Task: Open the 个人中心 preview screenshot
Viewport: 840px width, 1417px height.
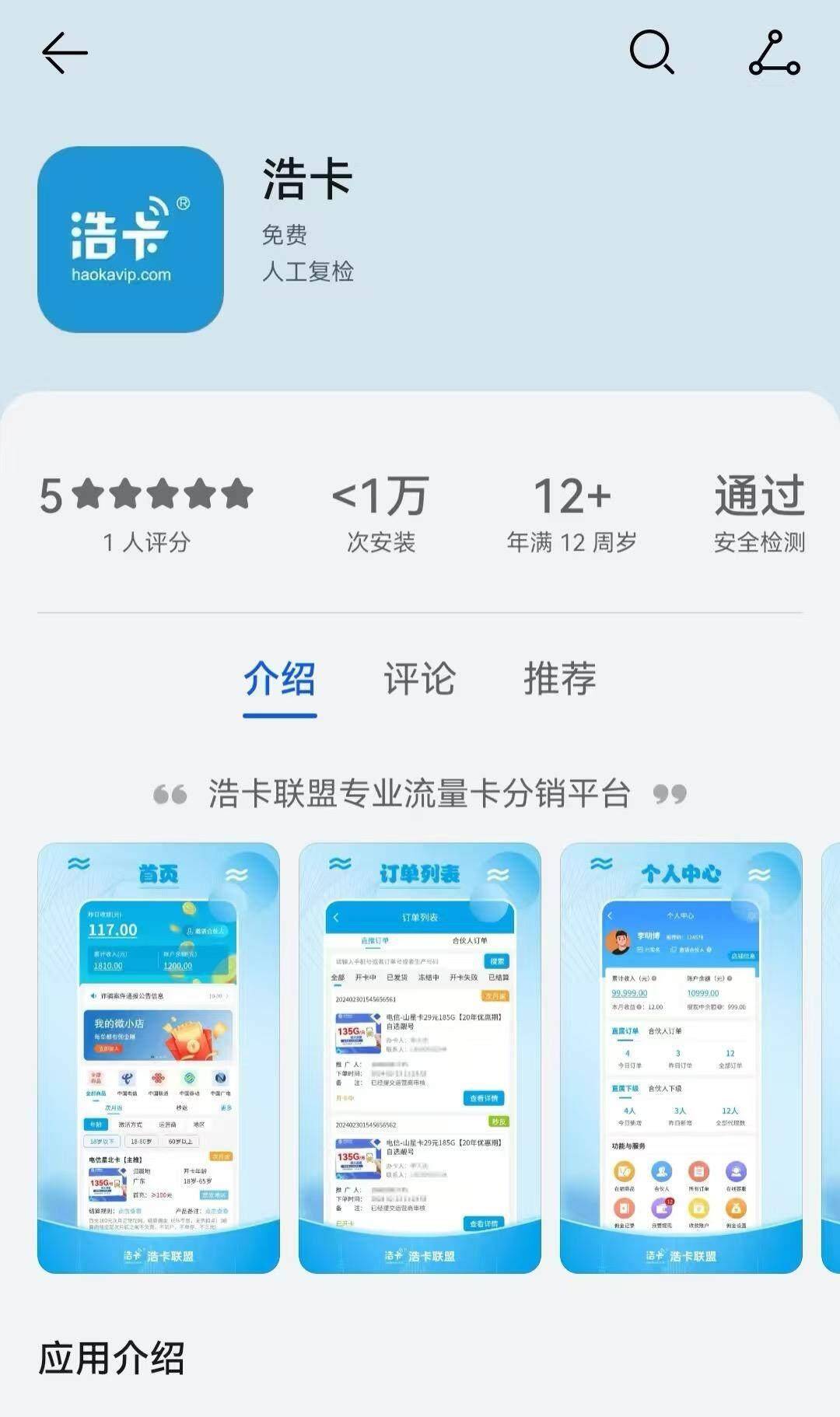Action: point(681,1058)
